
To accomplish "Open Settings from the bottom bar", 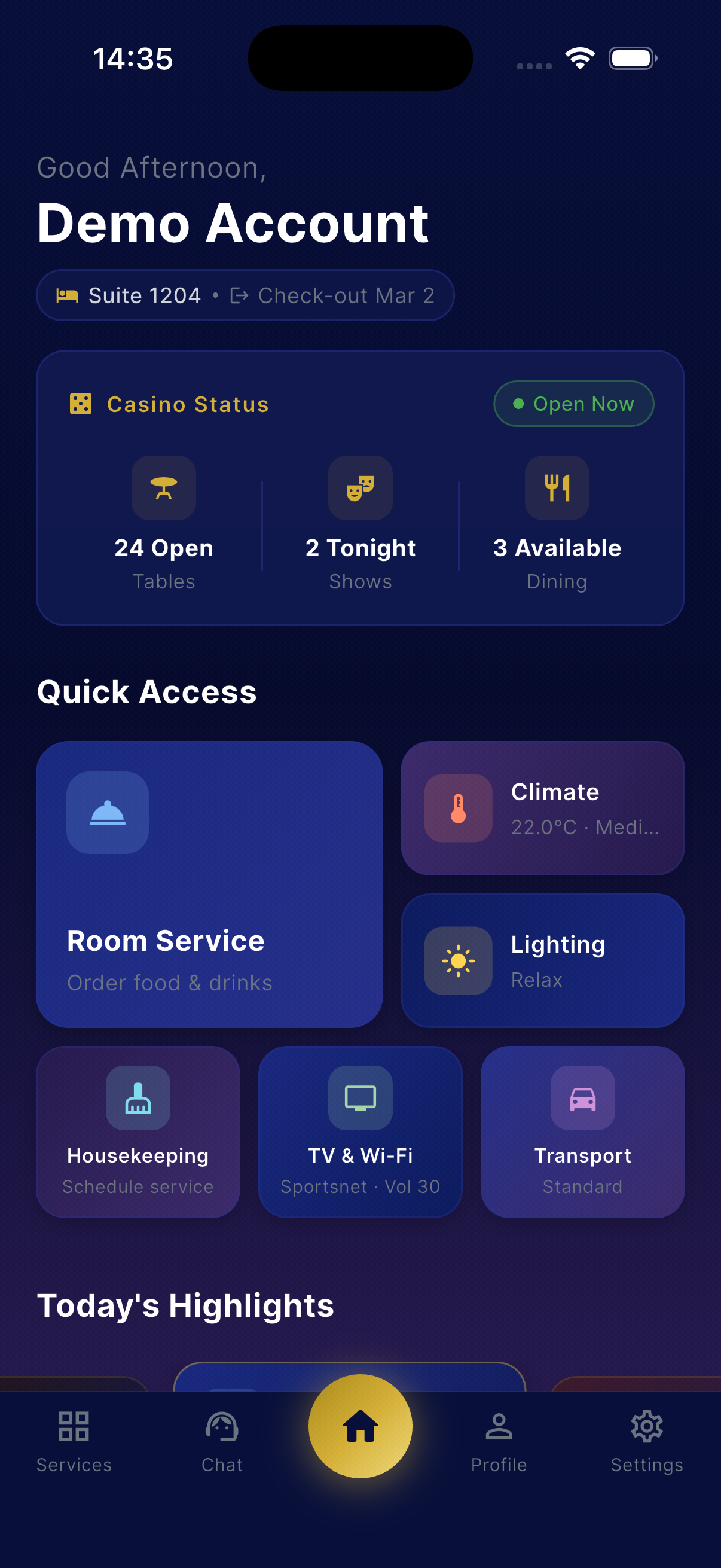I will [647, 1436].
